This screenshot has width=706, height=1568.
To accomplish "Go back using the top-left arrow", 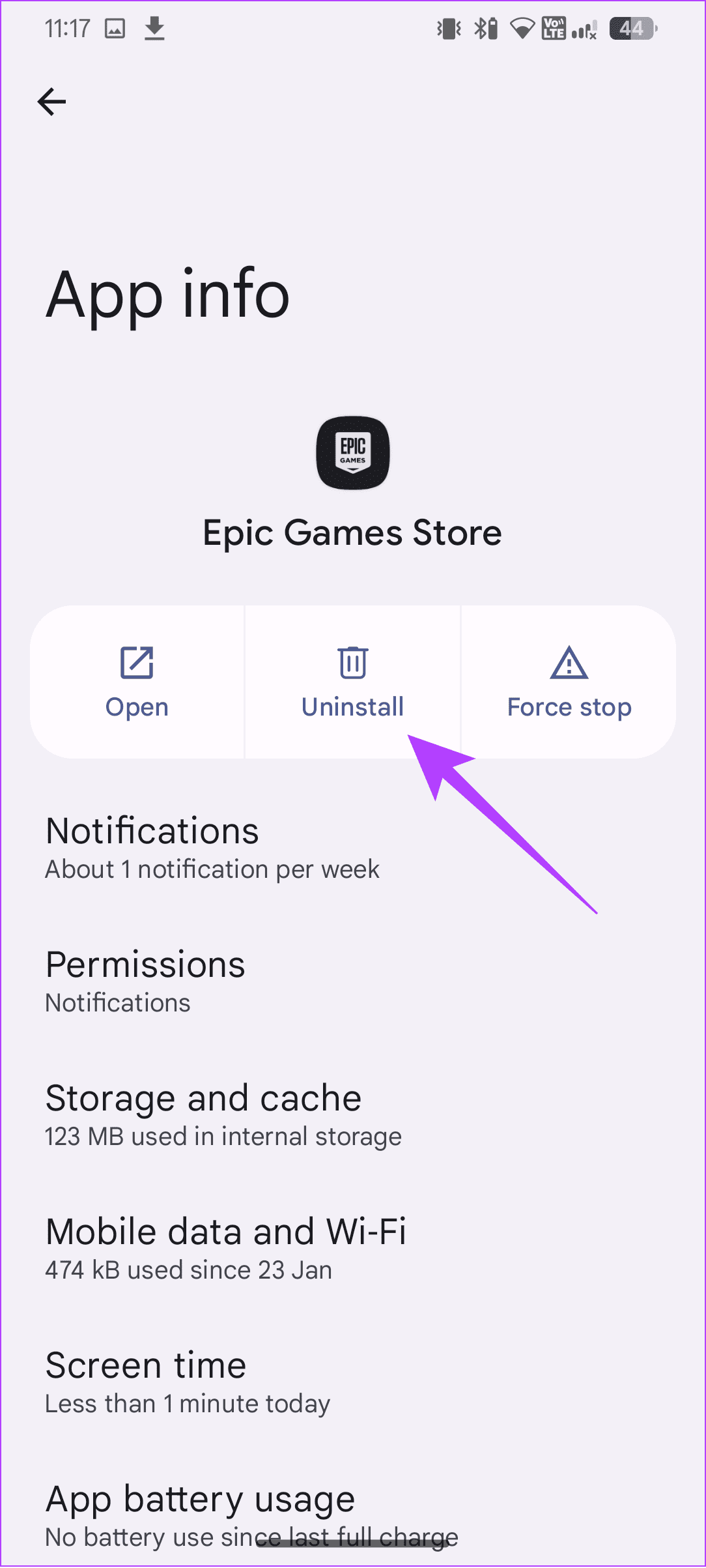I will pos(51,102).
